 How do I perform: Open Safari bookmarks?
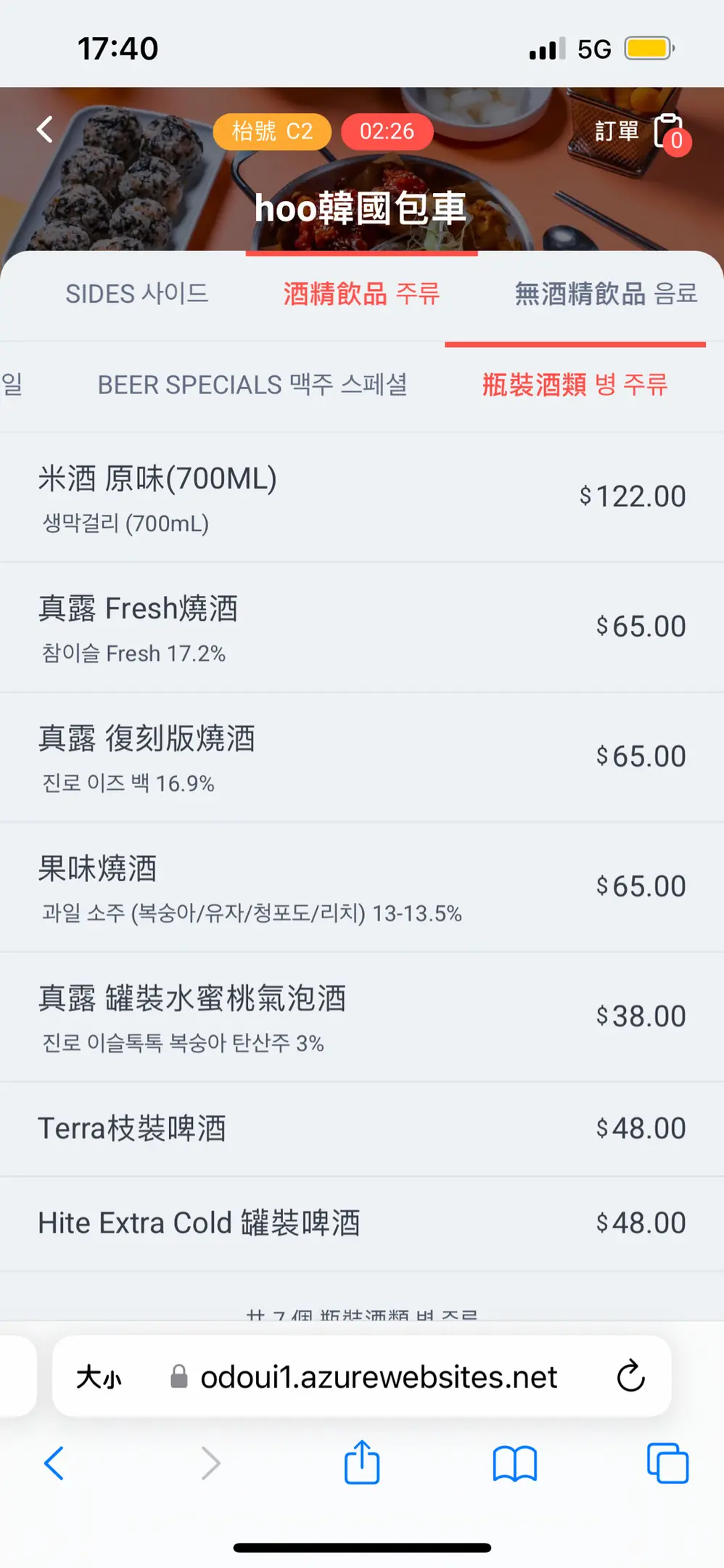[514, 1463]
